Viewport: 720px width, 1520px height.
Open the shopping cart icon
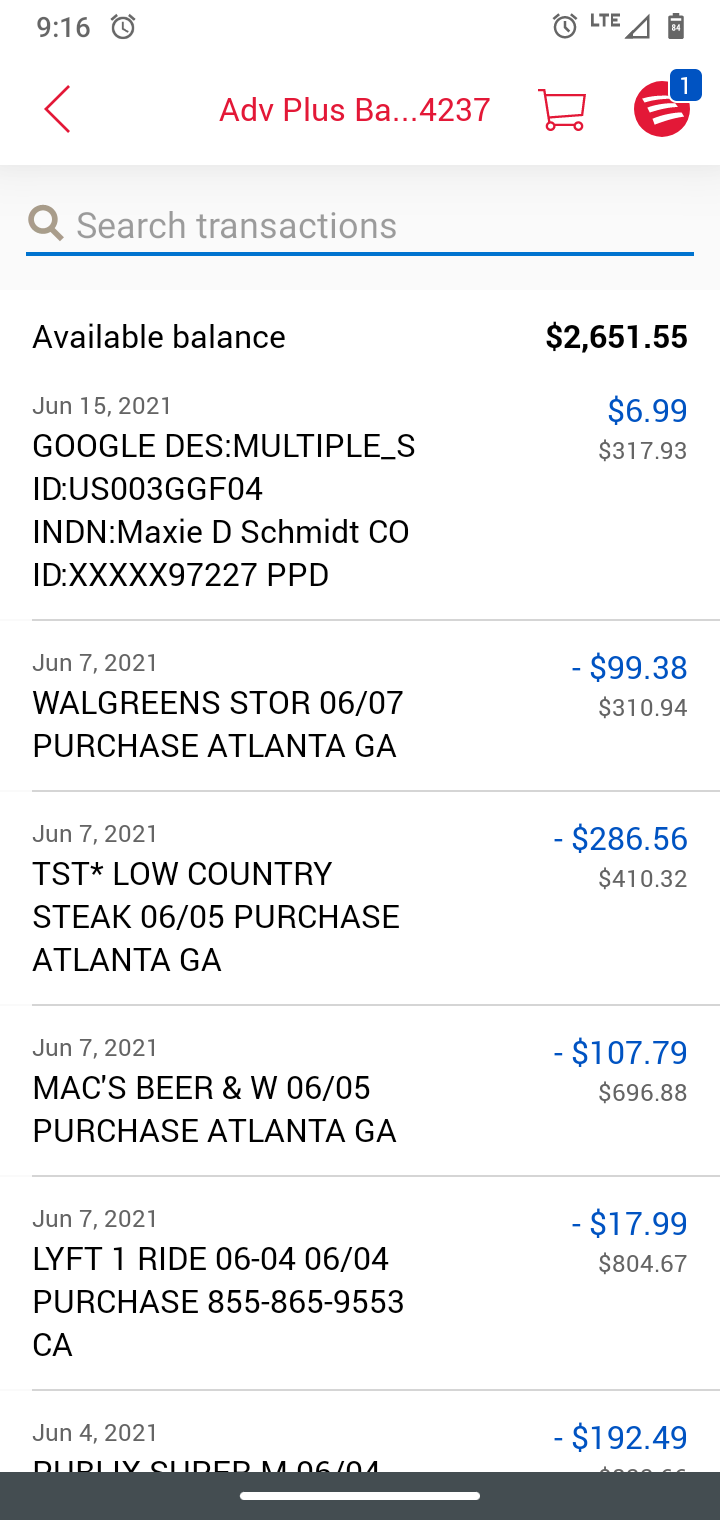(562, 109)
